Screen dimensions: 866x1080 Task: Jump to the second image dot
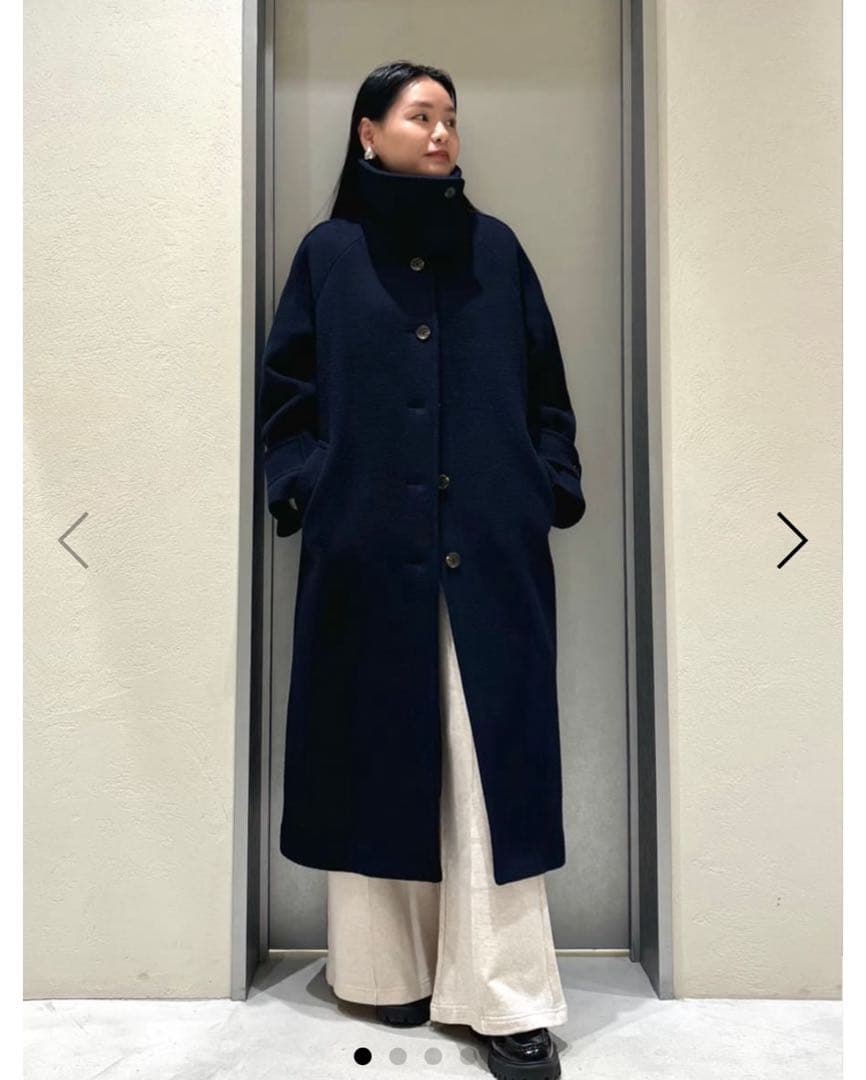(398, 1056)
